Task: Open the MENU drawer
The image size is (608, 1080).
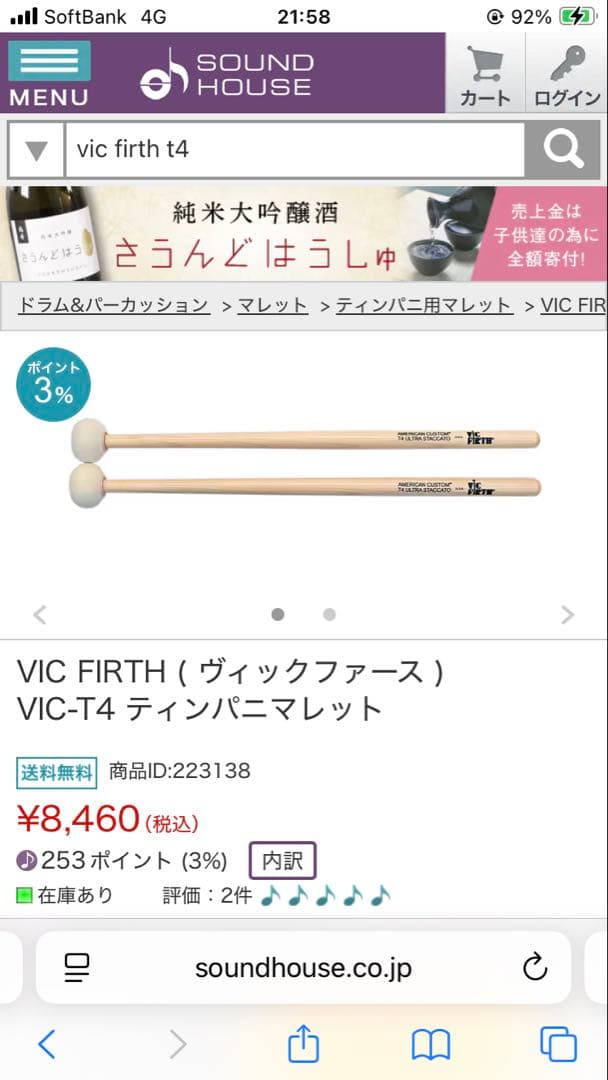Action: click(x=48, y=73)
